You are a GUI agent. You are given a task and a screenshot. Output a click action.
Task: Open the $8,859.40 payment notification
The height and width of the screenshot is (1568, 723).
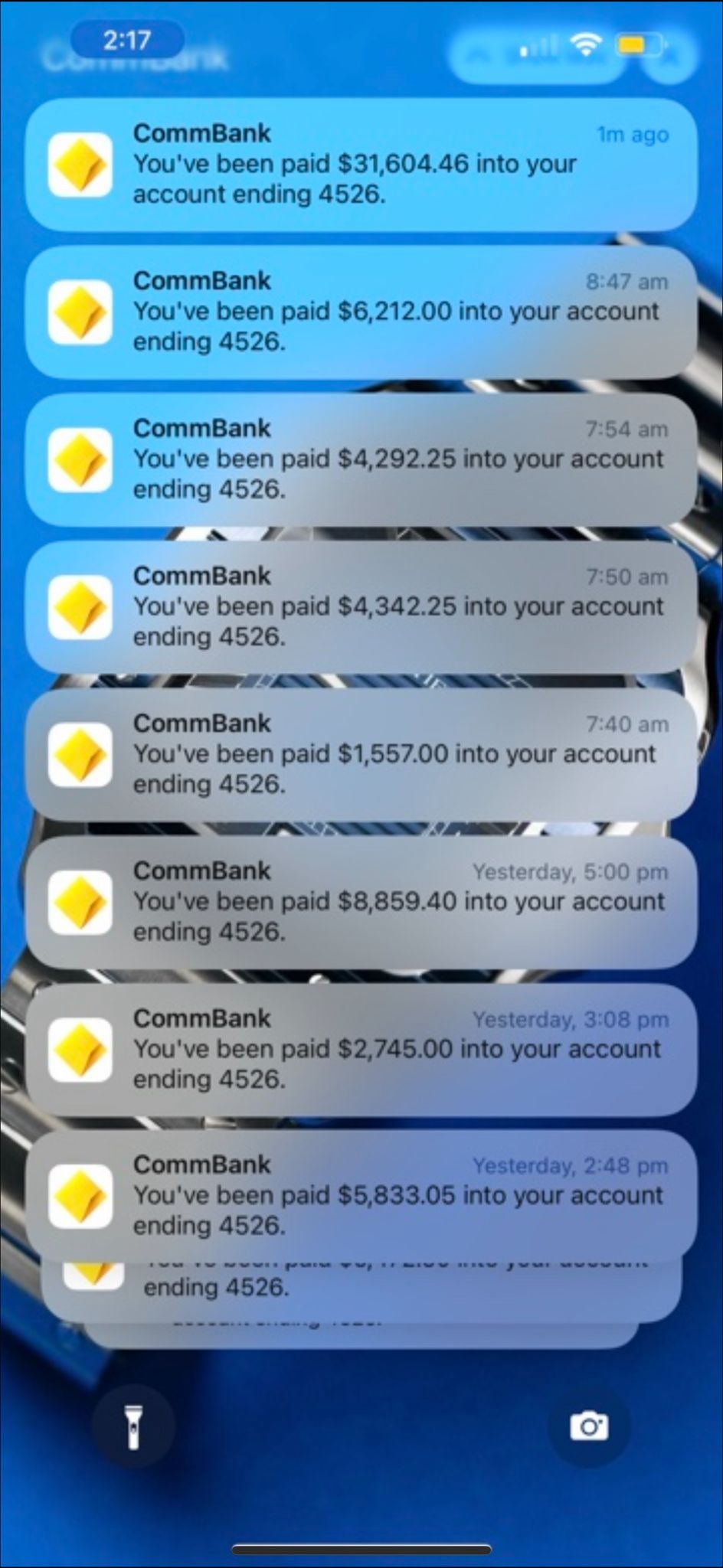coord(360,902)
